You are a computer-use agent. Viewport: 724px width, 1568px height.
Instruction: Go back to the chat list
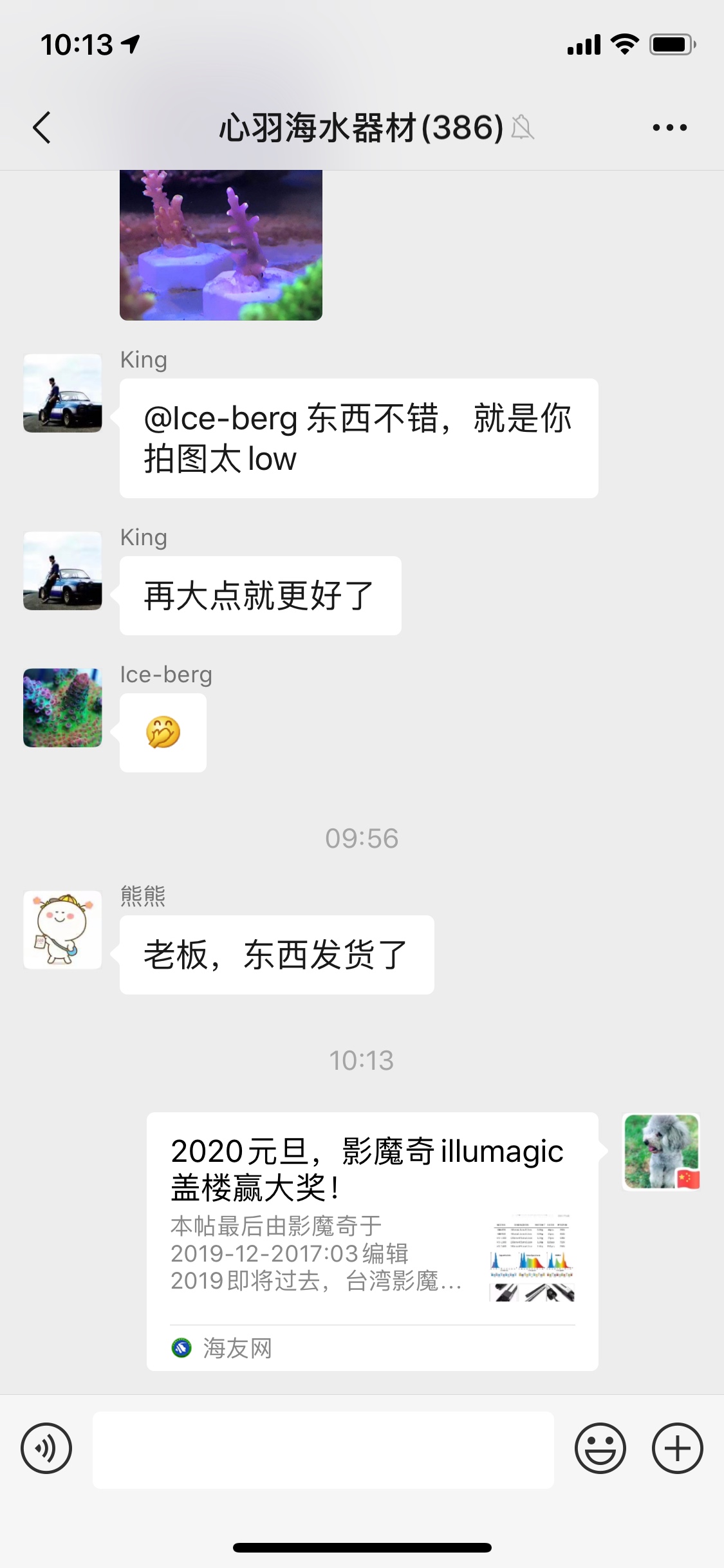[42, 127]
